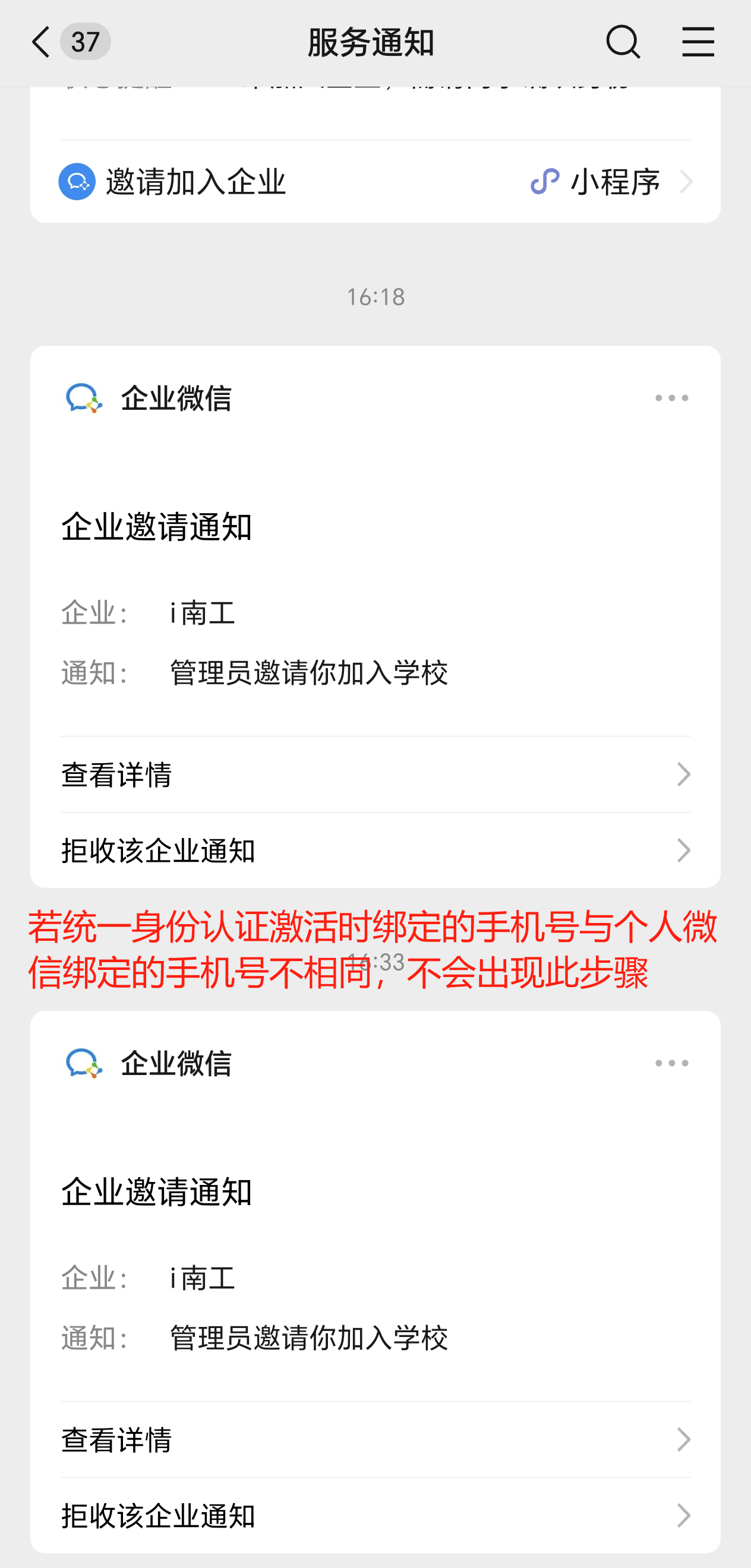The width and height of the screenshot is (751, 1568).
Task: Open the three-line menu icon
Action: [x=698, y=42]
